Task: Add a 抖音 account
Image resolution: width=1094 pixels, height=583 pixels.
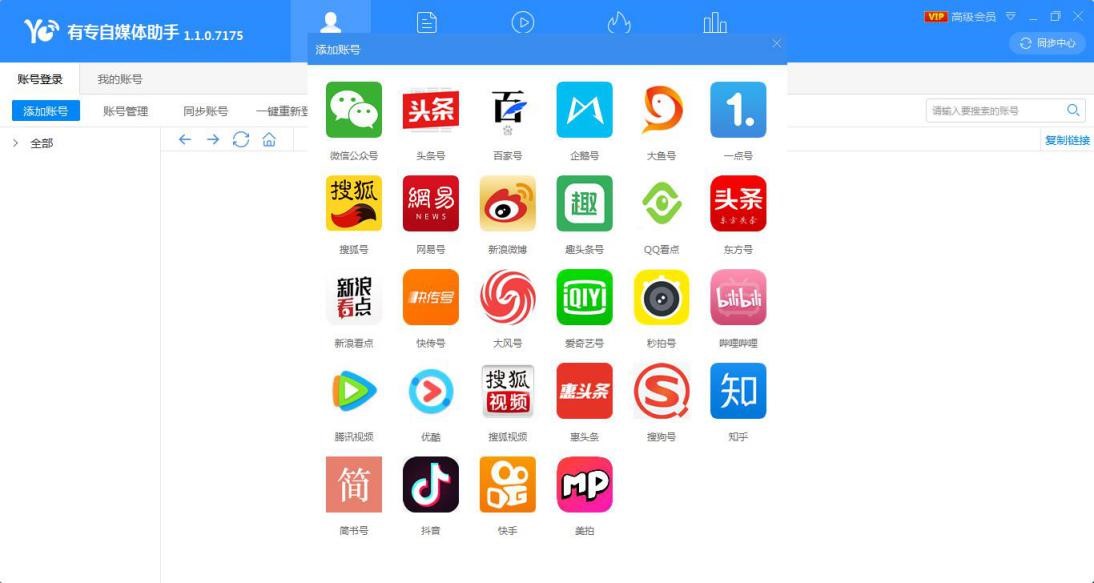Action: 431,485
